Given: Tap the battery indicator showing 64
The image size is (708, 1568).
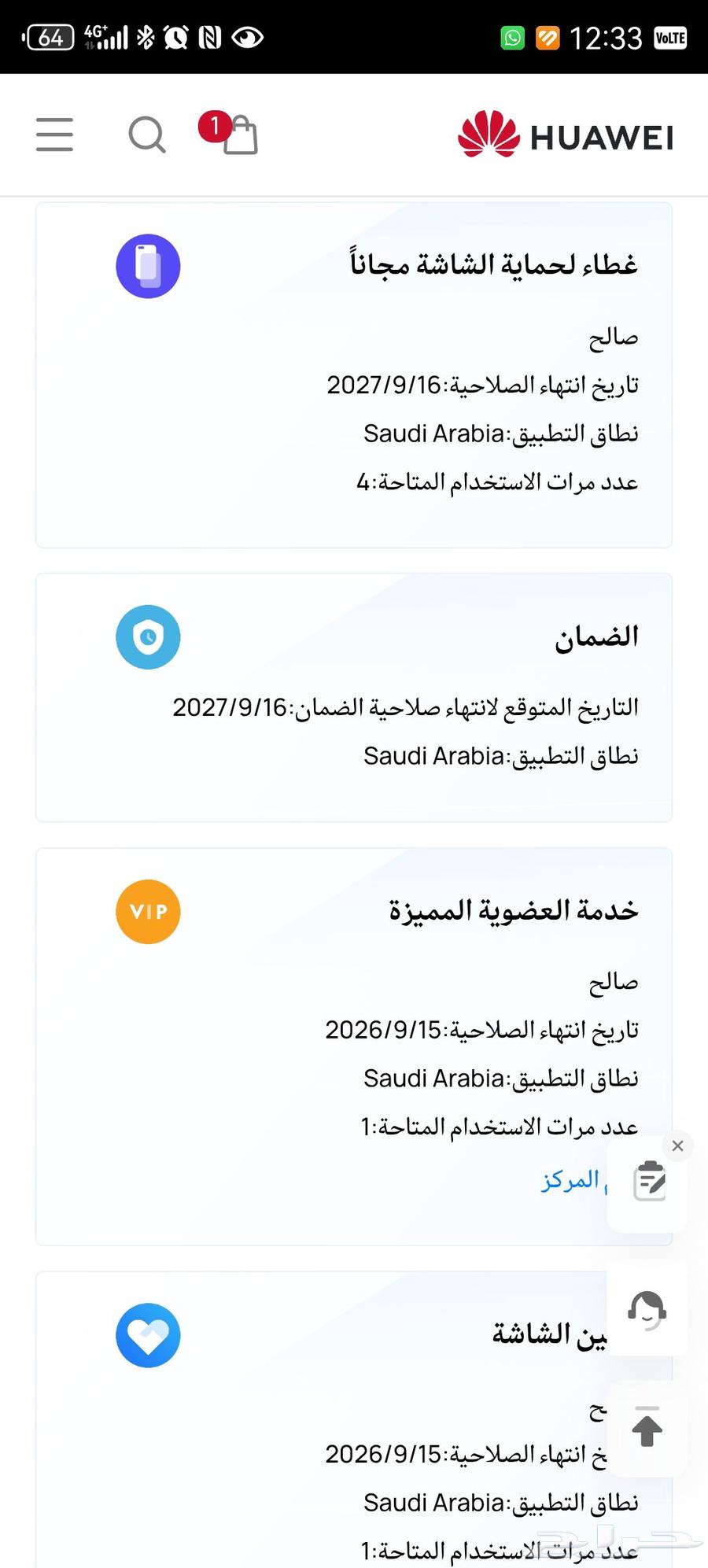Looking at the screenshot, I should pos(49,37).
